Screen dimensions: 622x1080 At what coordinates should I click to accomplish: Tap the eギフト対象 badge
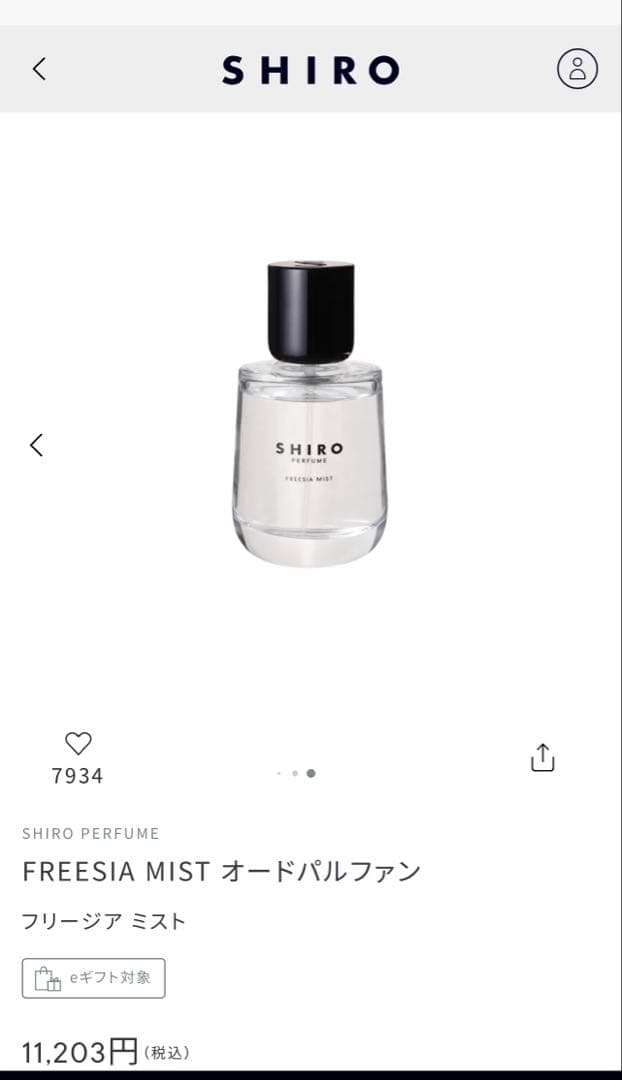(94, 978)
